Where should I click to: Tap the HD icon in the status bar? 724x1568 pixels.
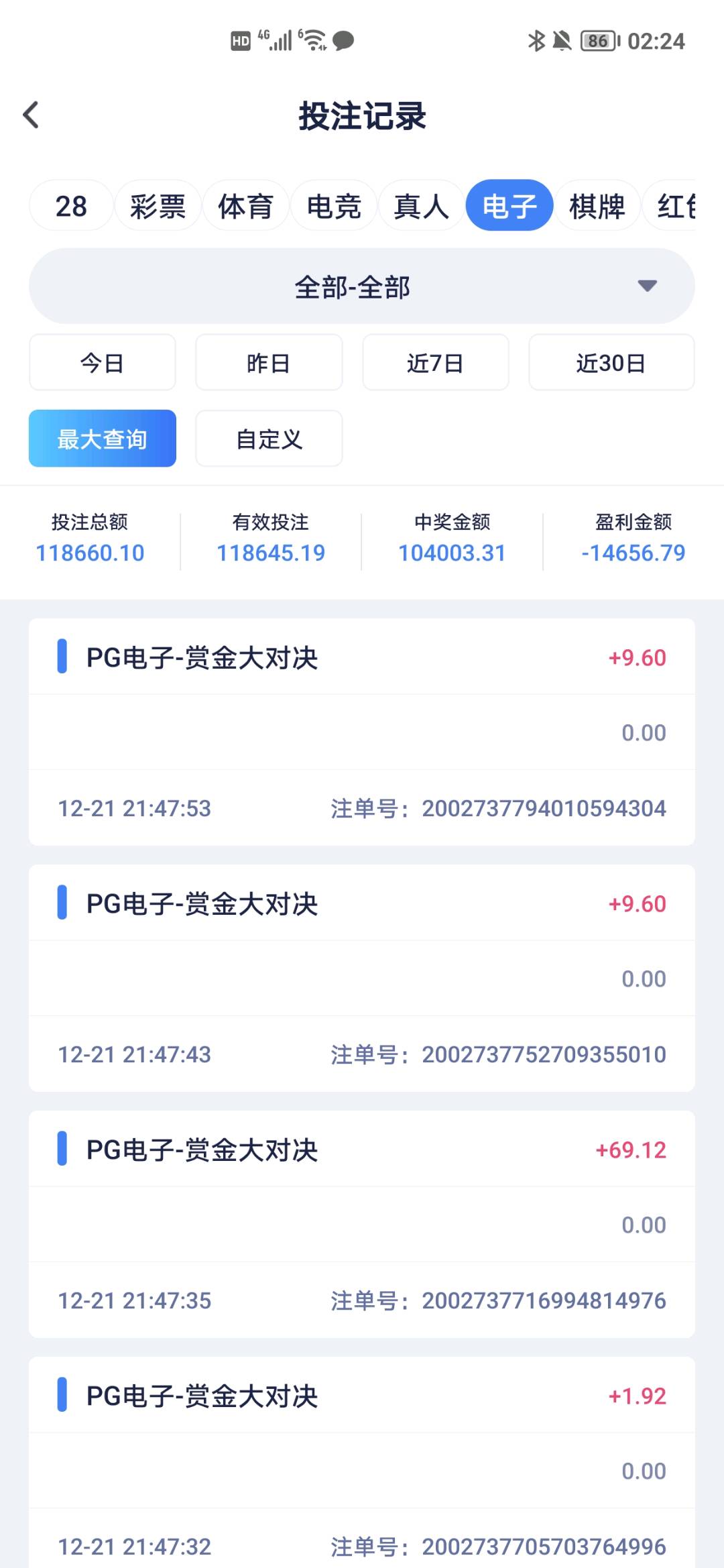coord(239,42)
